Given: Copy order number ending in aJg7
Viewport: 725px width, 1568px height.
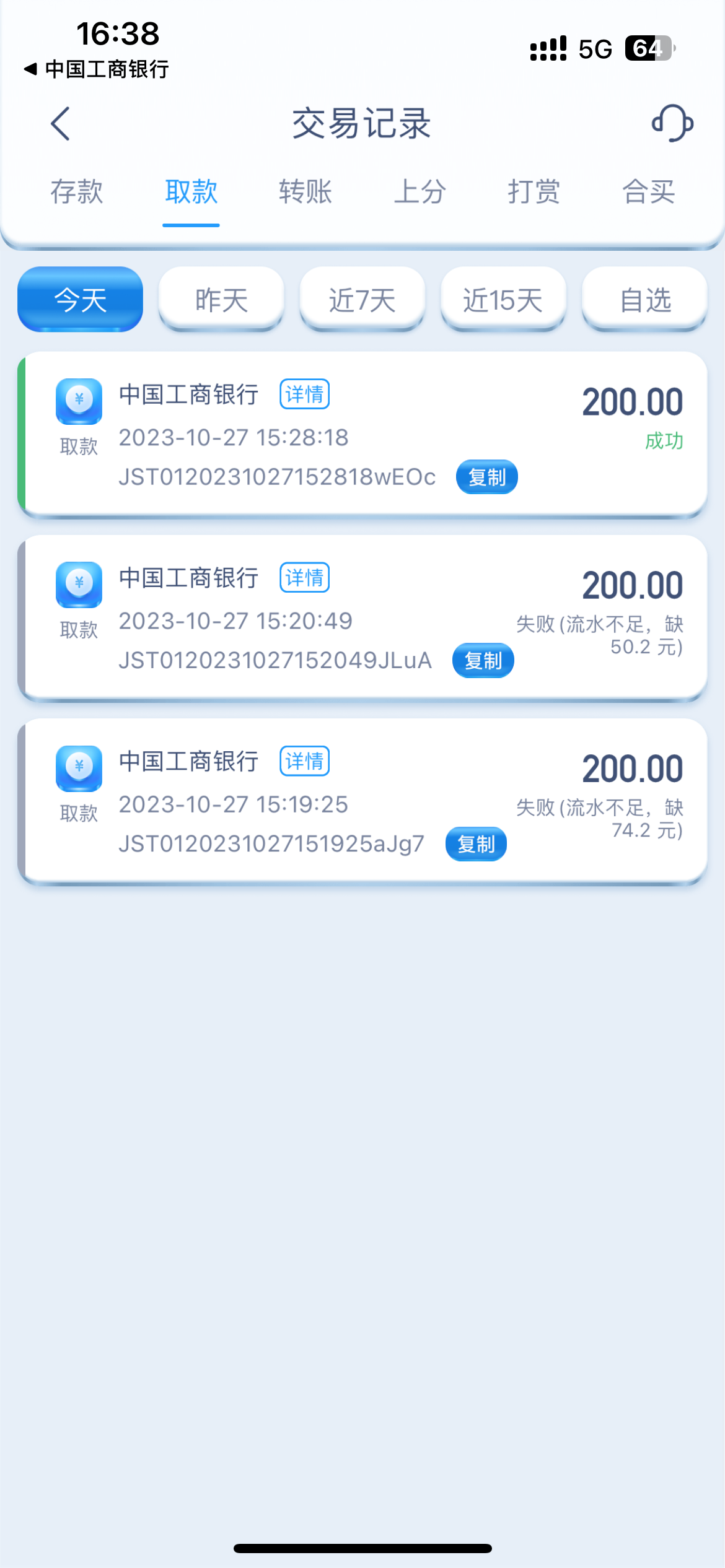Looking at the screenshot, I should click(475, 844).
